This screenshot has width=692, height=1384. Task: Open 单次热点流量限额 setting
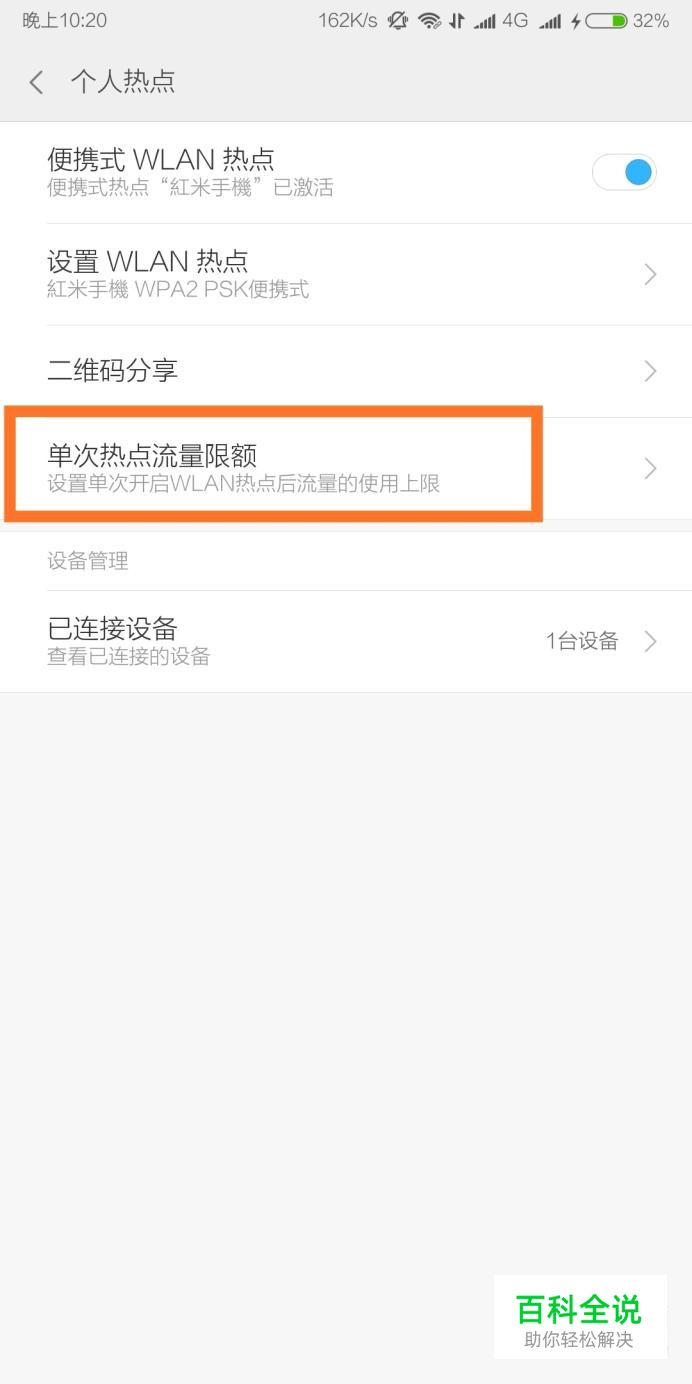[x=346, y=468]
